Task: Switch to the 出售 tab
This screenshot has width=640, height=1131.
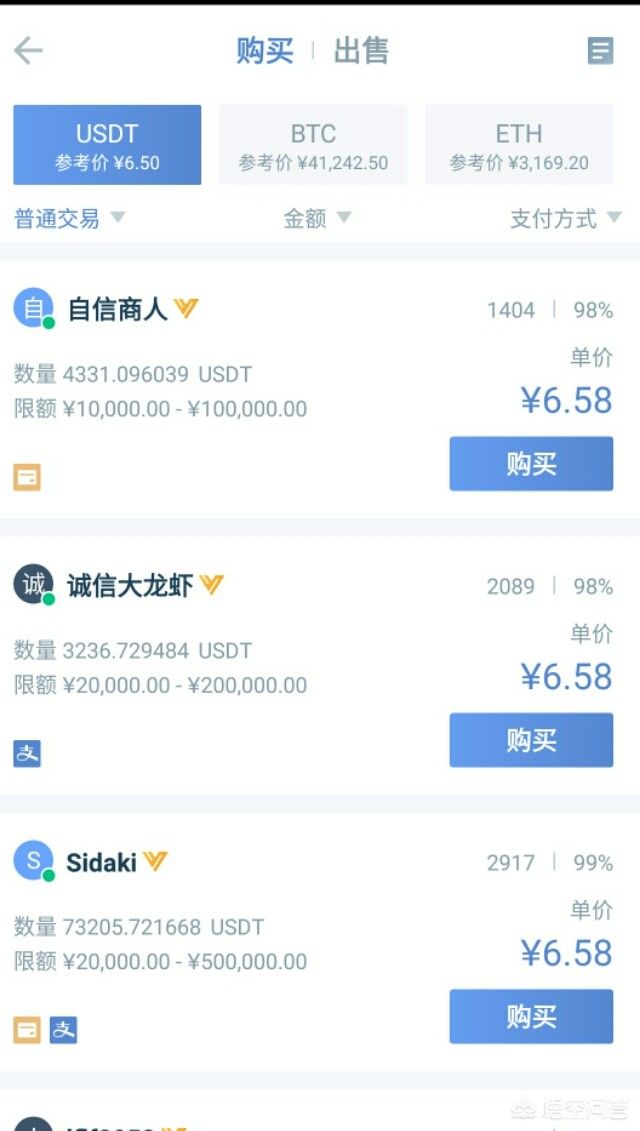Action: tap(361, 51)
